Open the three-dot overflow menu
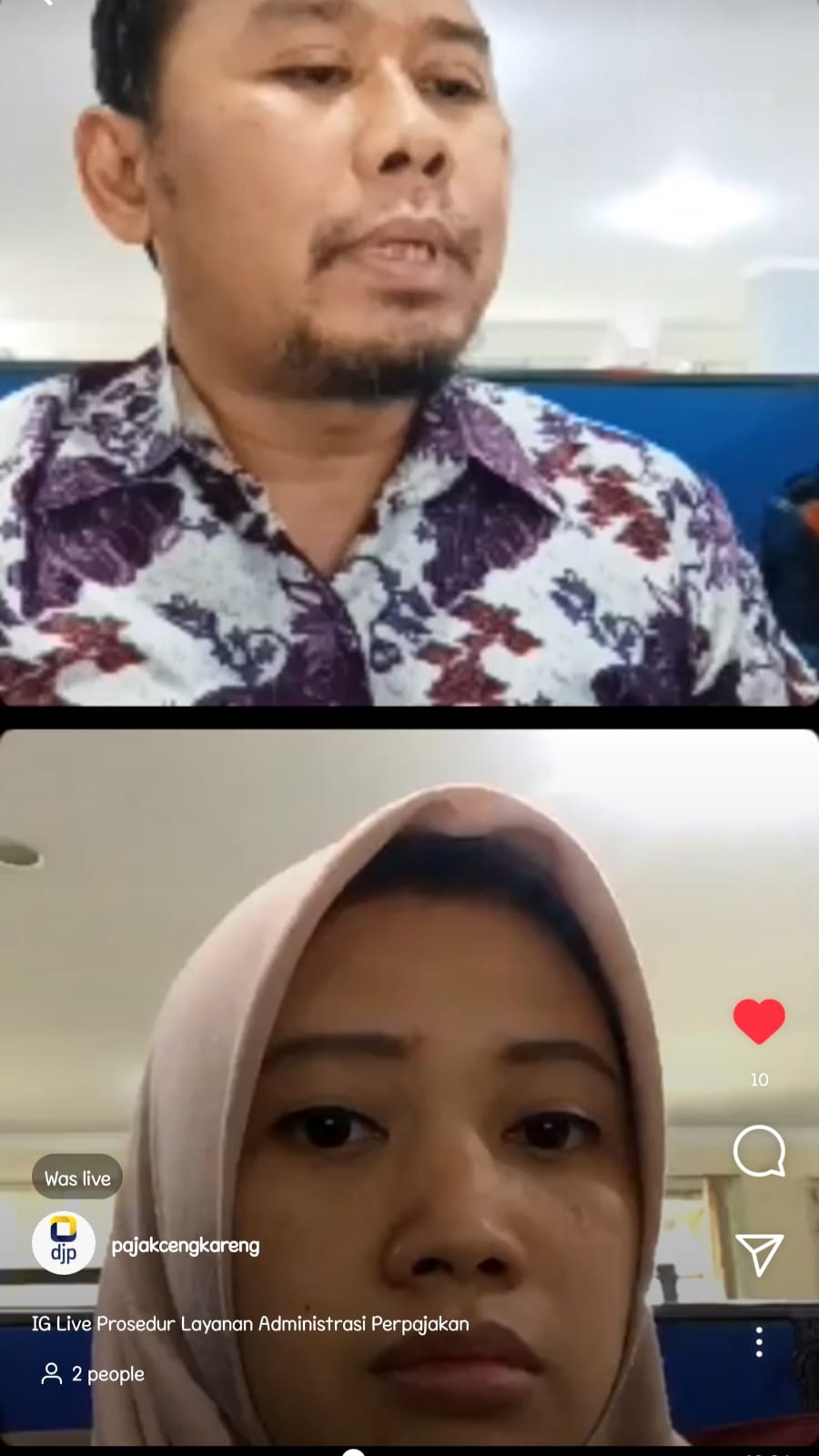 point(759,1342)
